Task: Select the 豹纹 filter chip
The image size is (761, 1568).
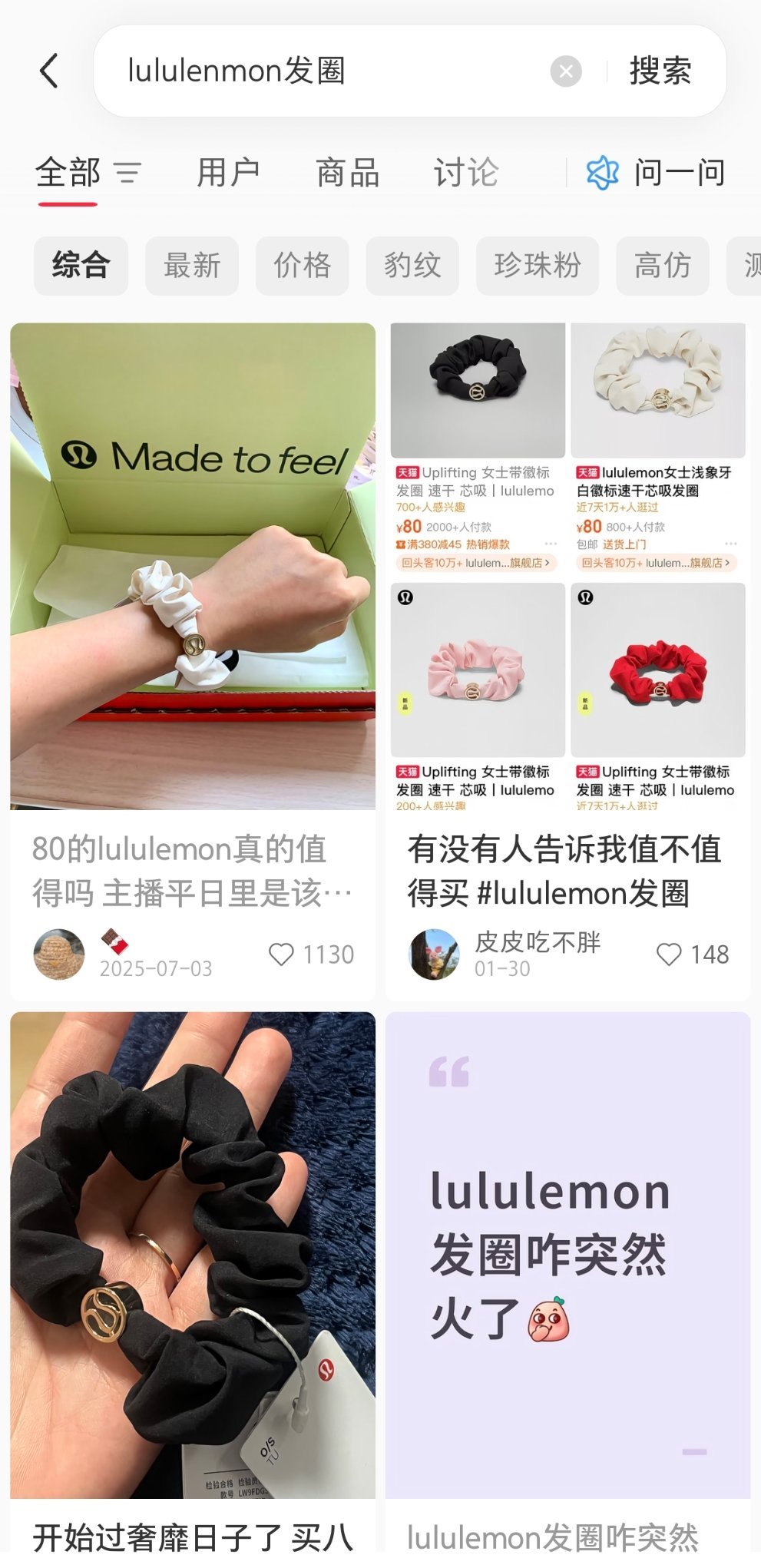Action: point(412,266)
